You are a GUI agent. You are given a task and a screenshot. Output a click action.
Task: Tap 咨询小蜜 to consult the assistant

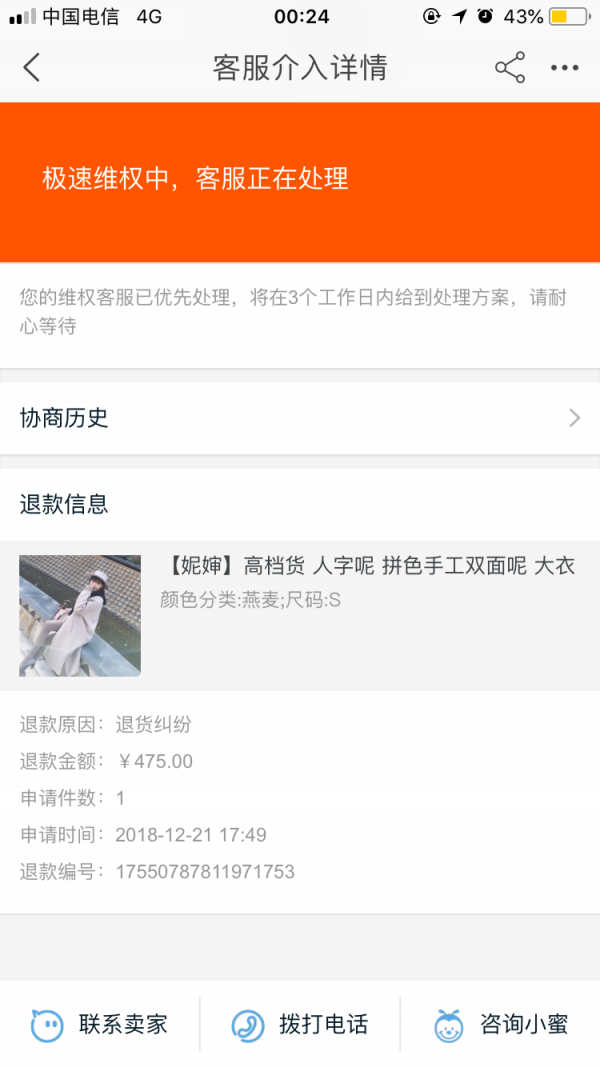pos(501,1024)
